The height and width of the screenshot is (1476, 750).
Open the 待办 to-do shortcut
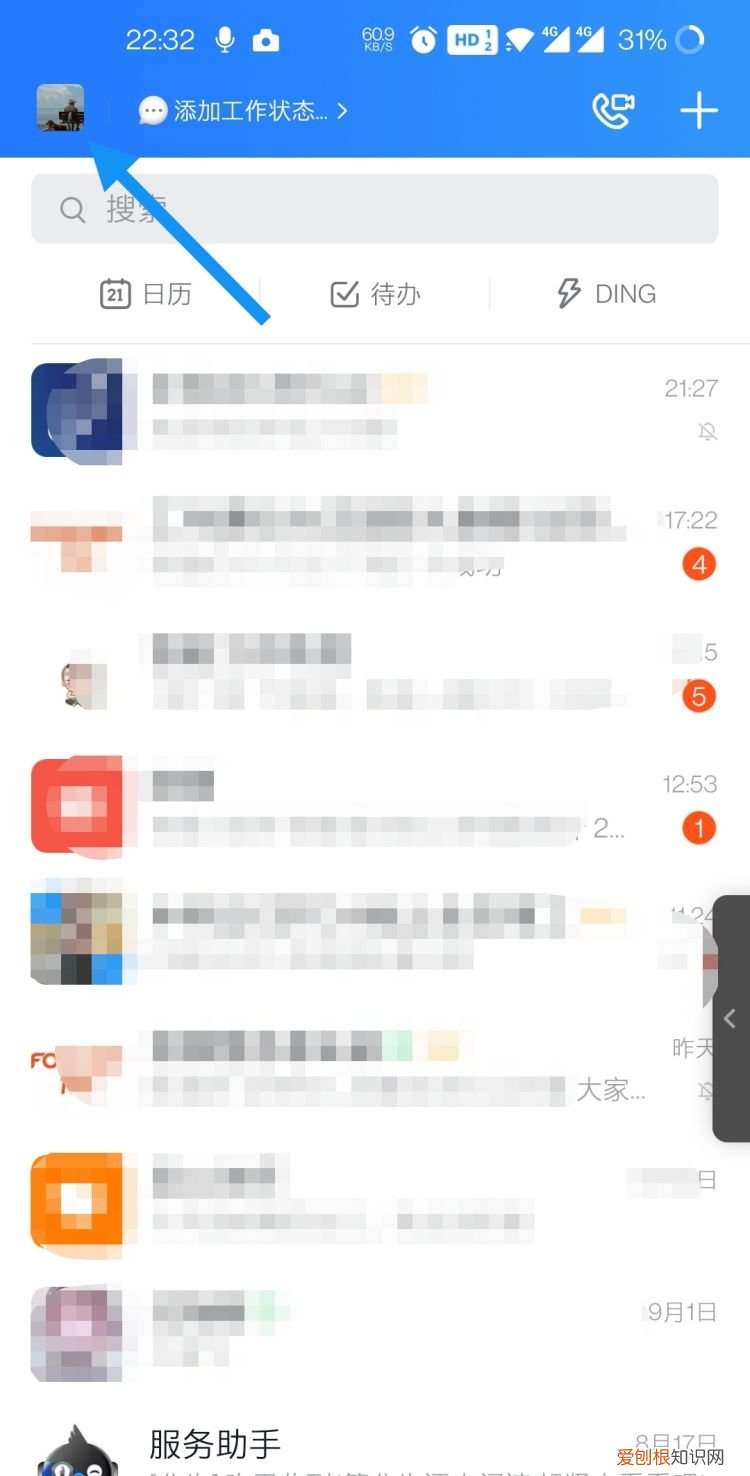pyautogui.click(x=375, y=293)
